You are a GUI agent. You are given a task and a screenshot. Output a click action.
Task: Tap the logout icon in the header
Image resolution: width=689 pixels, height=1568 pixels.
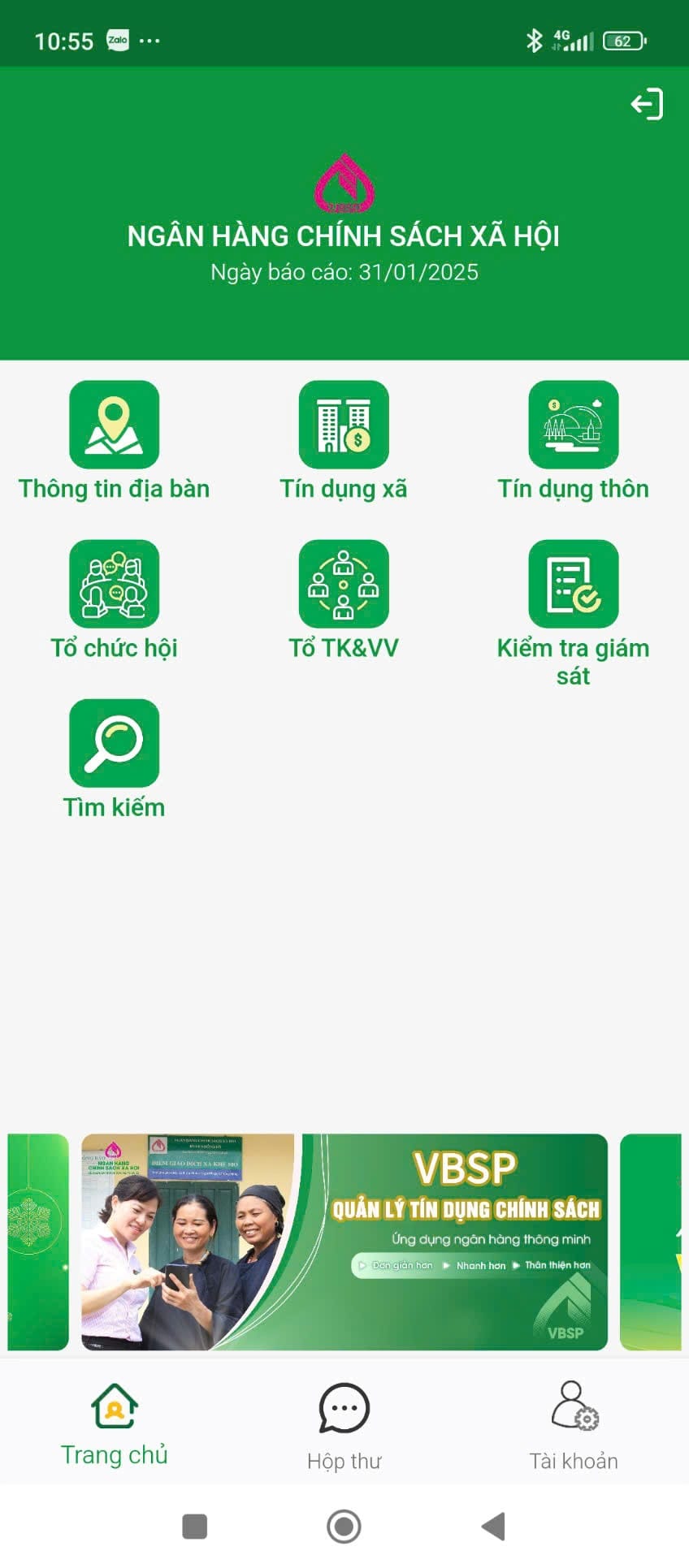(x=647, y=104)
